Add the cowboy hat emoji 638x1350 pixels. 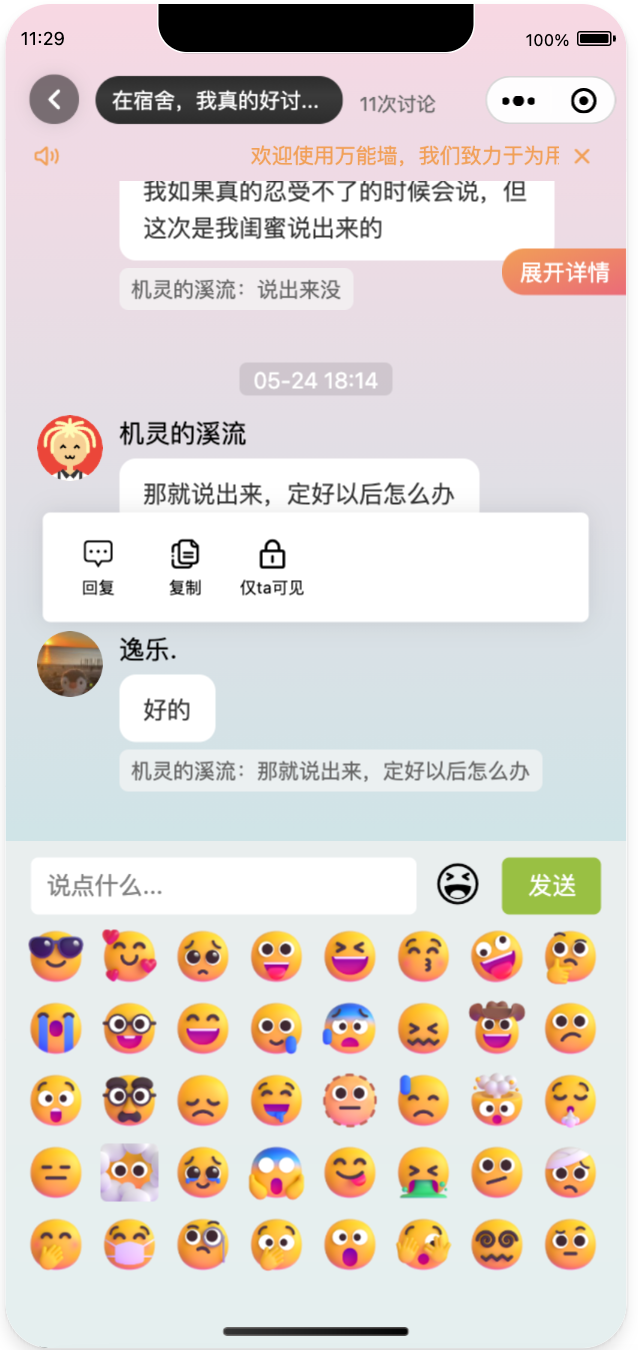tap(497, 1028)
